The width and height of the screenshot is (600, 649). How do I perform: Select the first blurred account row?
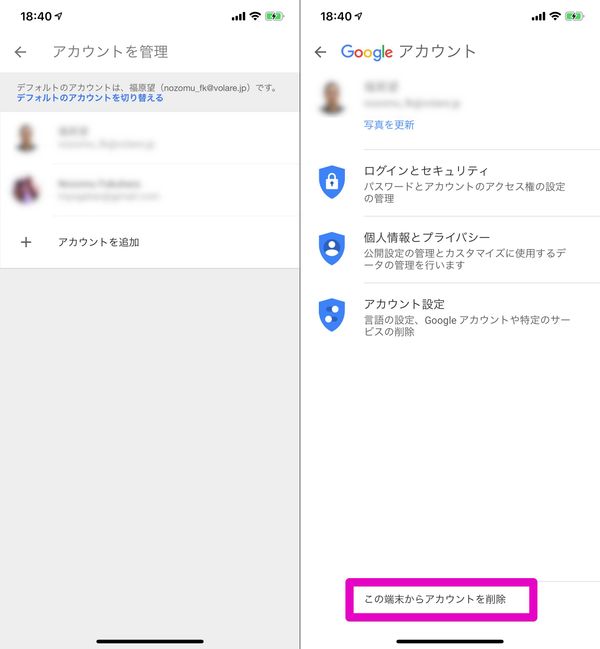(x=150, y=138)
